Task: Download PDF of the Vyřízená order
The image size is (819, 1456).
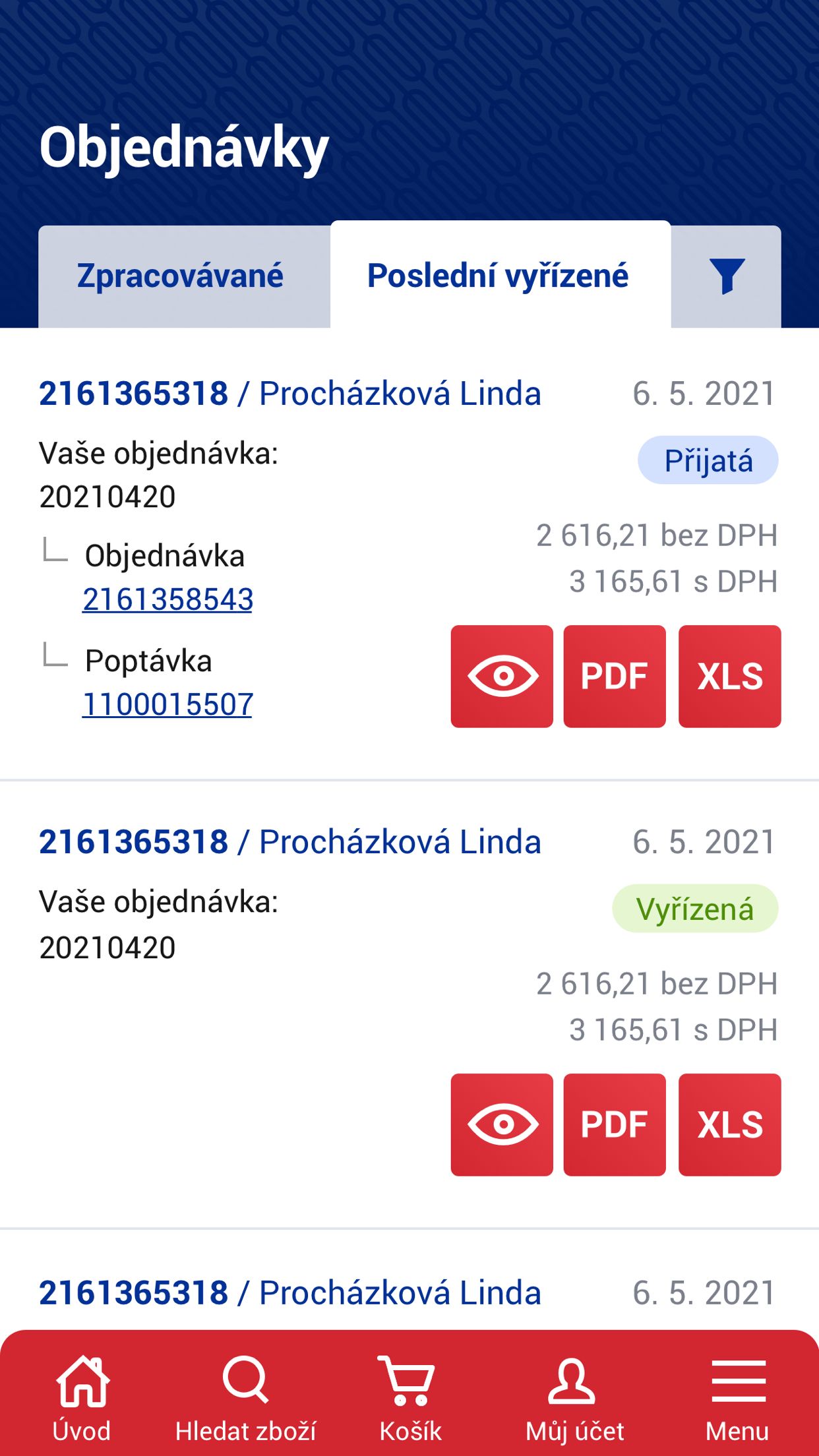Action: [615, 1125]
